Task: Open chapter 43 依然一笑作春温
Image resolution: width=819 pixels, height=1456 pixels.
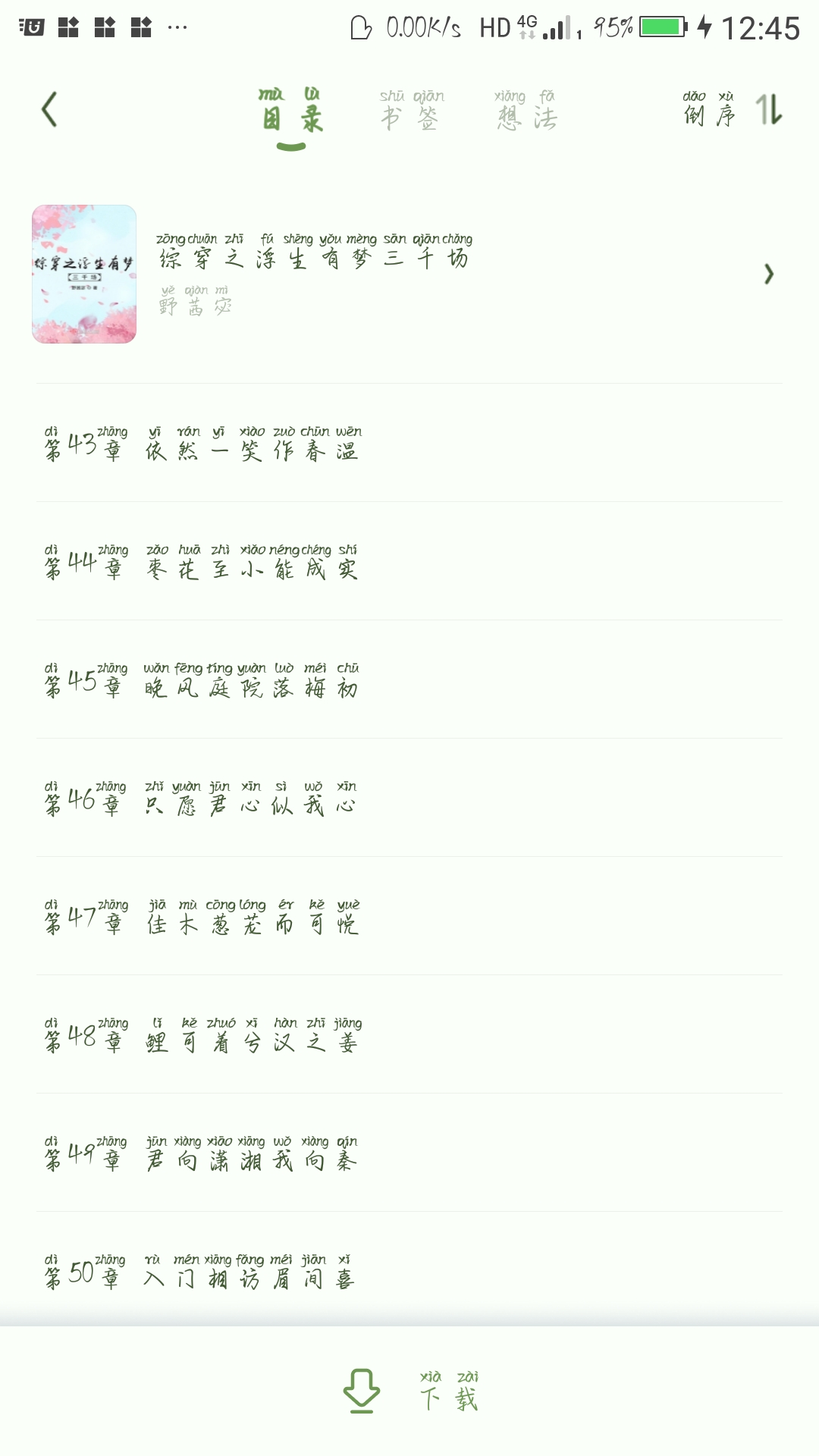Action: click(x=409, y=444)
